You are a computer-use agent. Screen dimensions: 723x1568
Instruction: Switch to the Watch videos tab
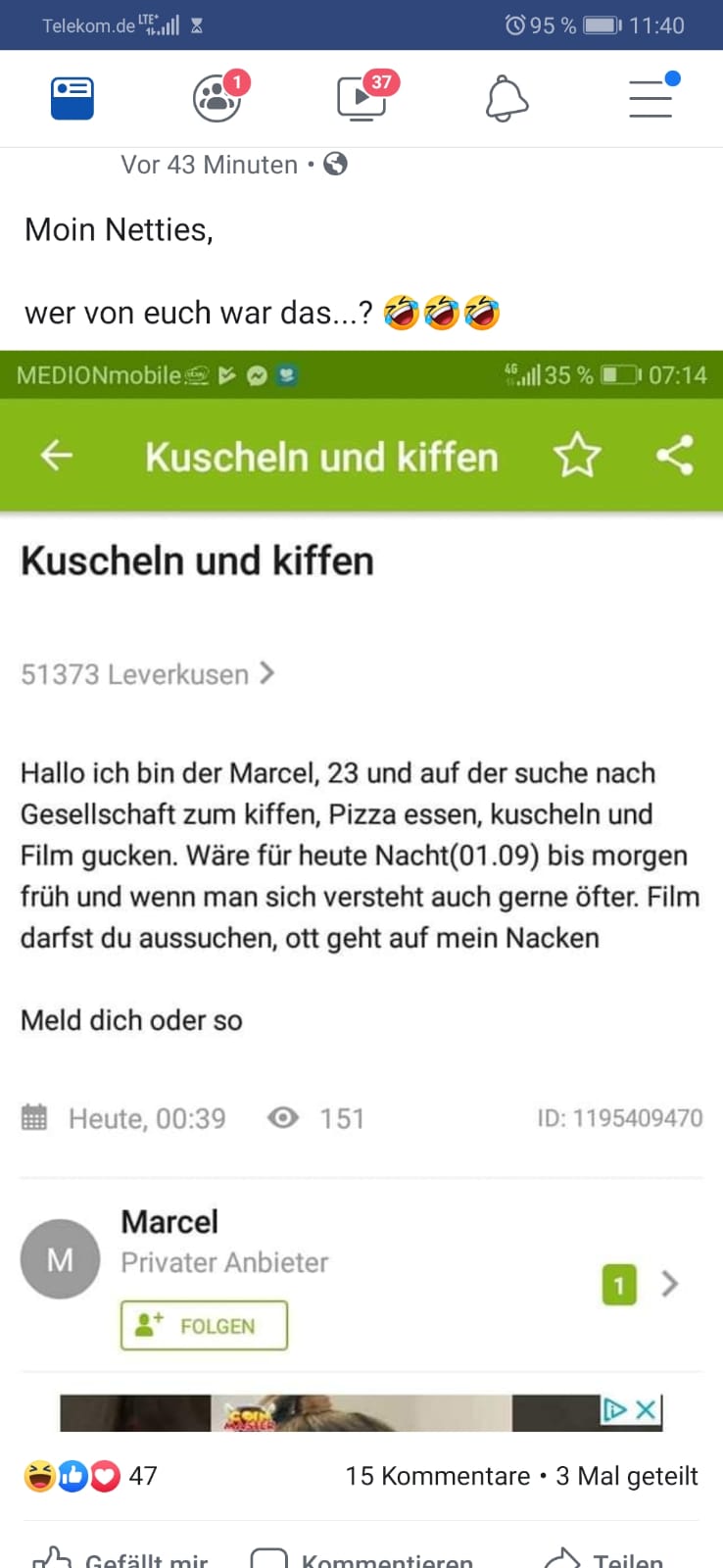click(x=361, y=98)
